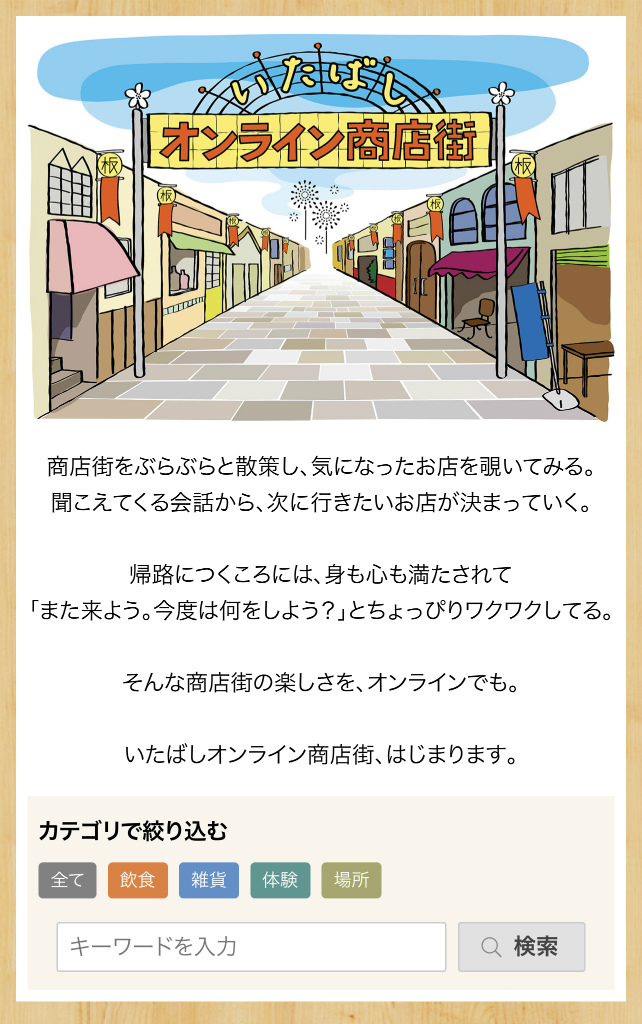Tap the 検索 search button
Image resolution: width=642 pixels, height=1024 pixels.
(x=521, y=946)
